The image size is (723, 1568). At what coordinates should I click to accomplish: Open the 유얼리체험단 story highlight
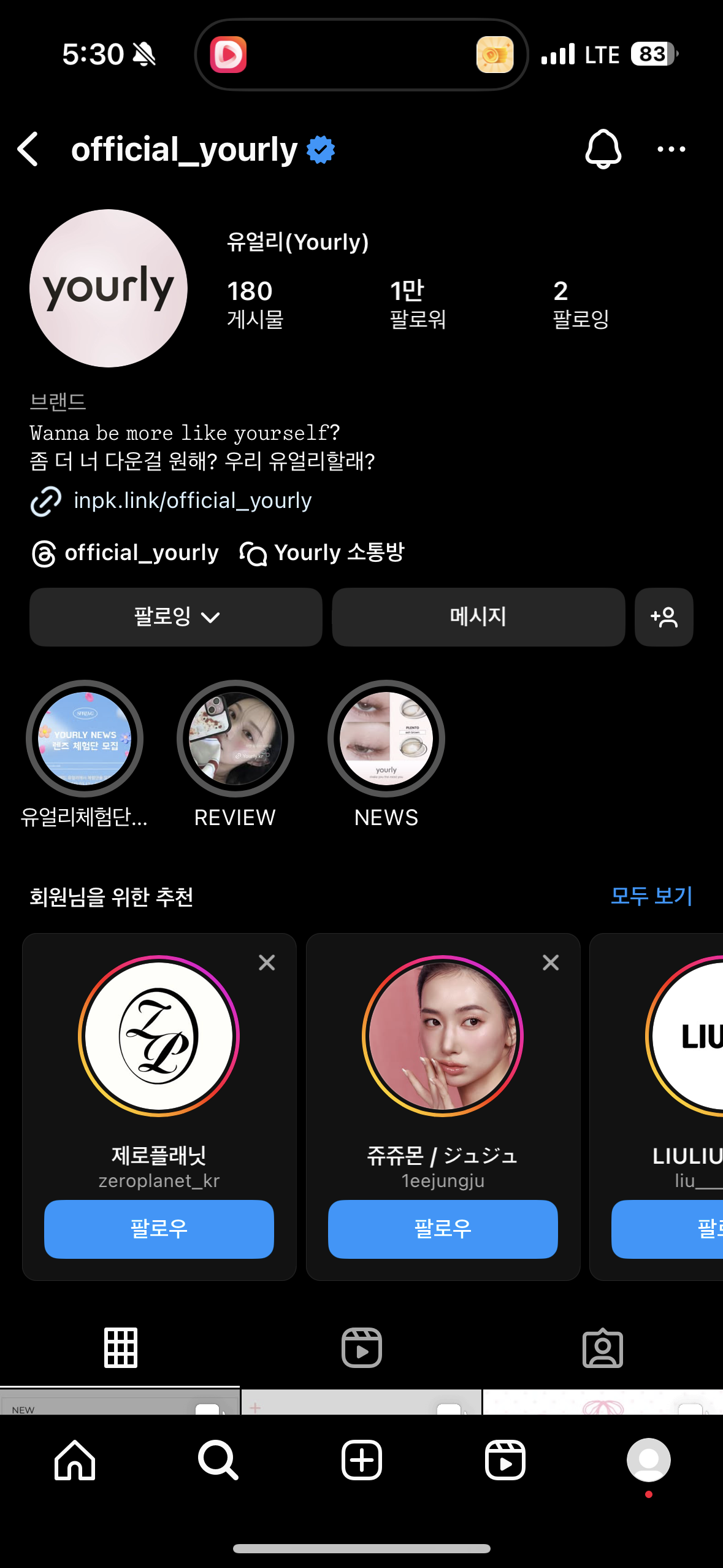85,739
